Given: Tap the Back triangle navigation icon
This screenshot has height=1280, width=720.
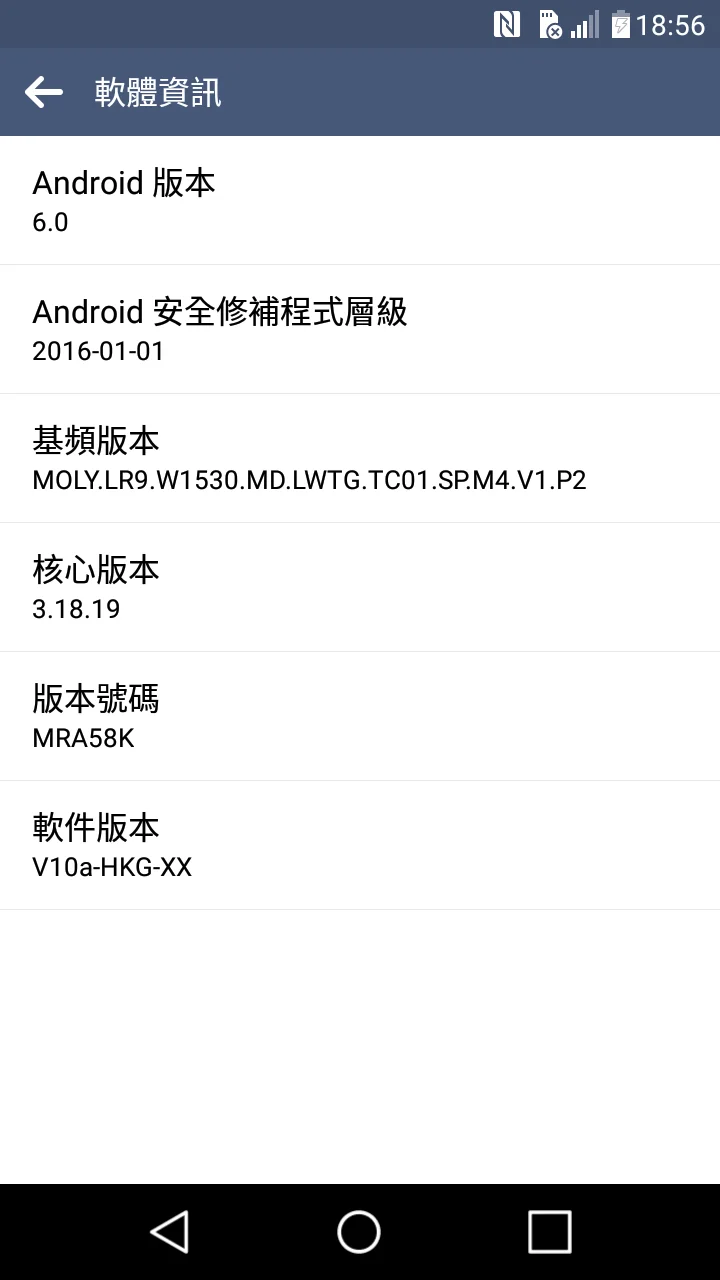Looking at the screenshot, I should [170, 1232].
